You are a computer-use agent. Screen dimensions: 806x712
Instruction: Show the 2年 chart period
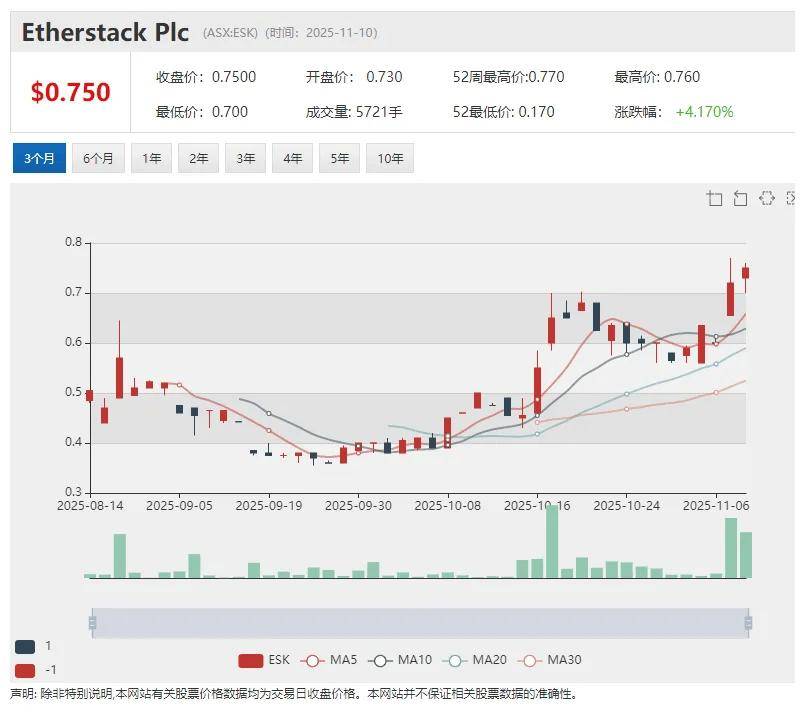click(198, 158)
